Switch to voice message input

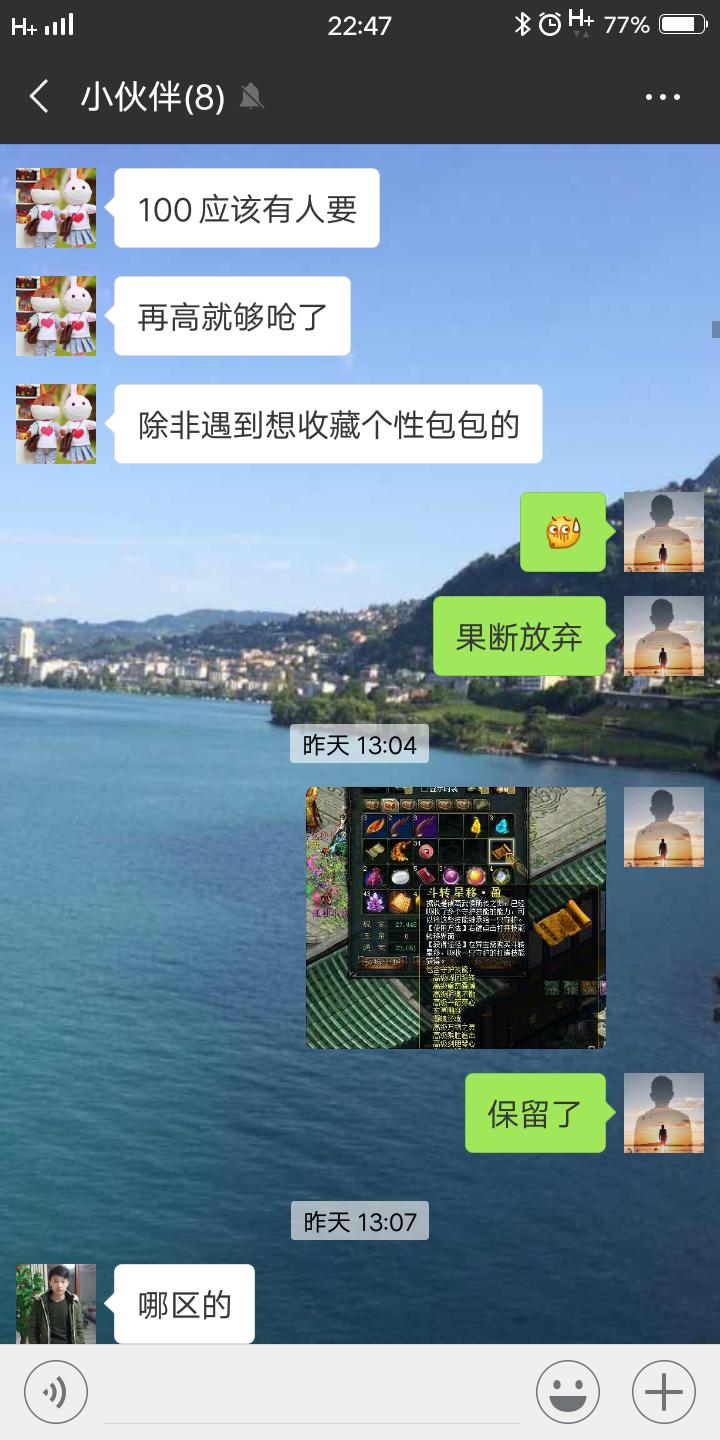click(56, 1392)
